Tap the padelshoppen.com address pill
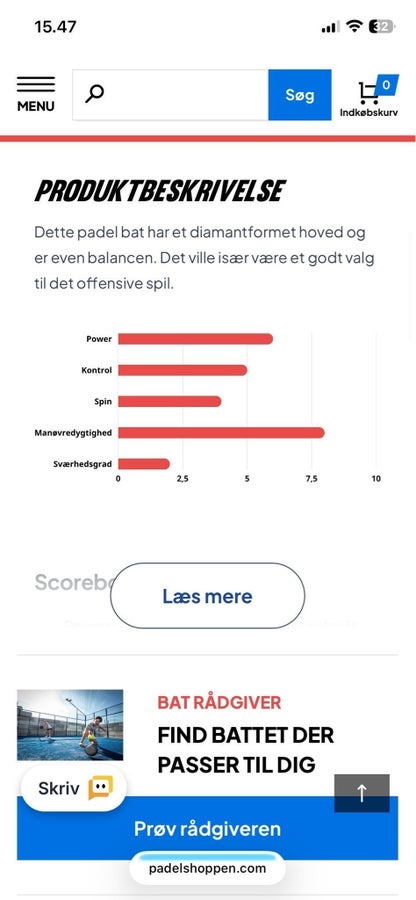The image size is (416, 900). click(x=207, y=868)
